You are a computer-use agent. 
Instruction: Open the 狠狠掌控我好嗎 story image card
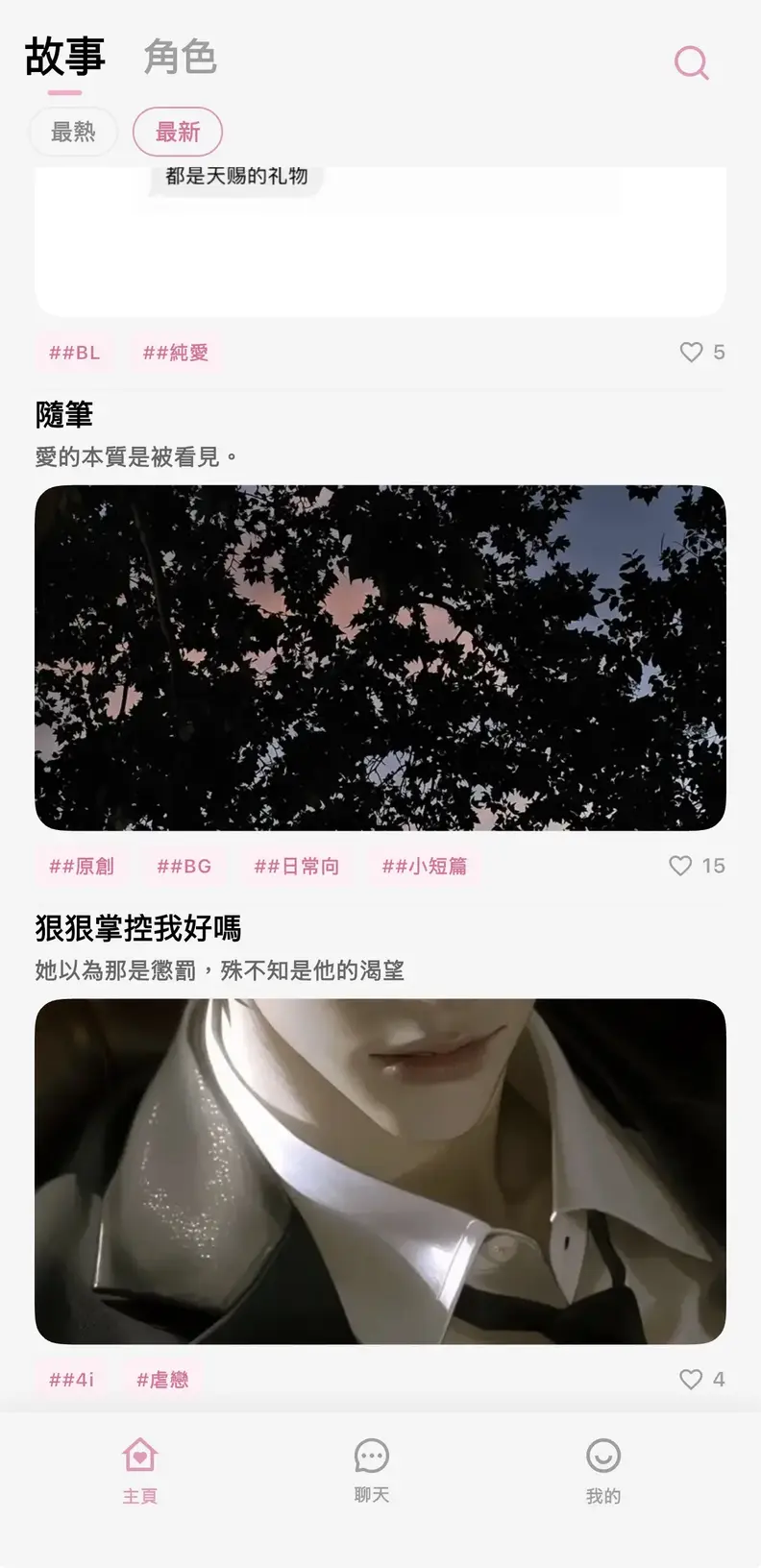380,1171
